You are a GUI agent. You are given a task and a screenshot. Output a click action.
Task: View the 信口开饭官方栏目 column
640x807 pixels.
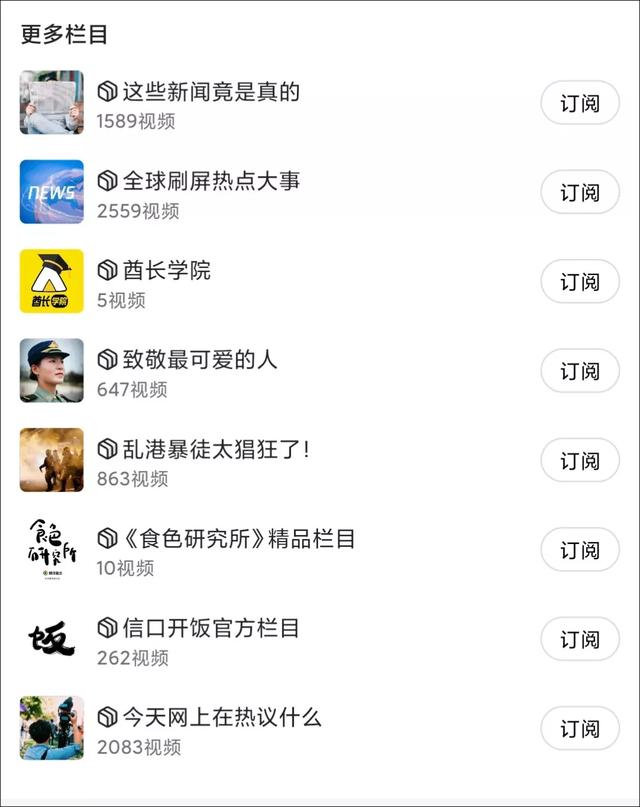[210, 629]
